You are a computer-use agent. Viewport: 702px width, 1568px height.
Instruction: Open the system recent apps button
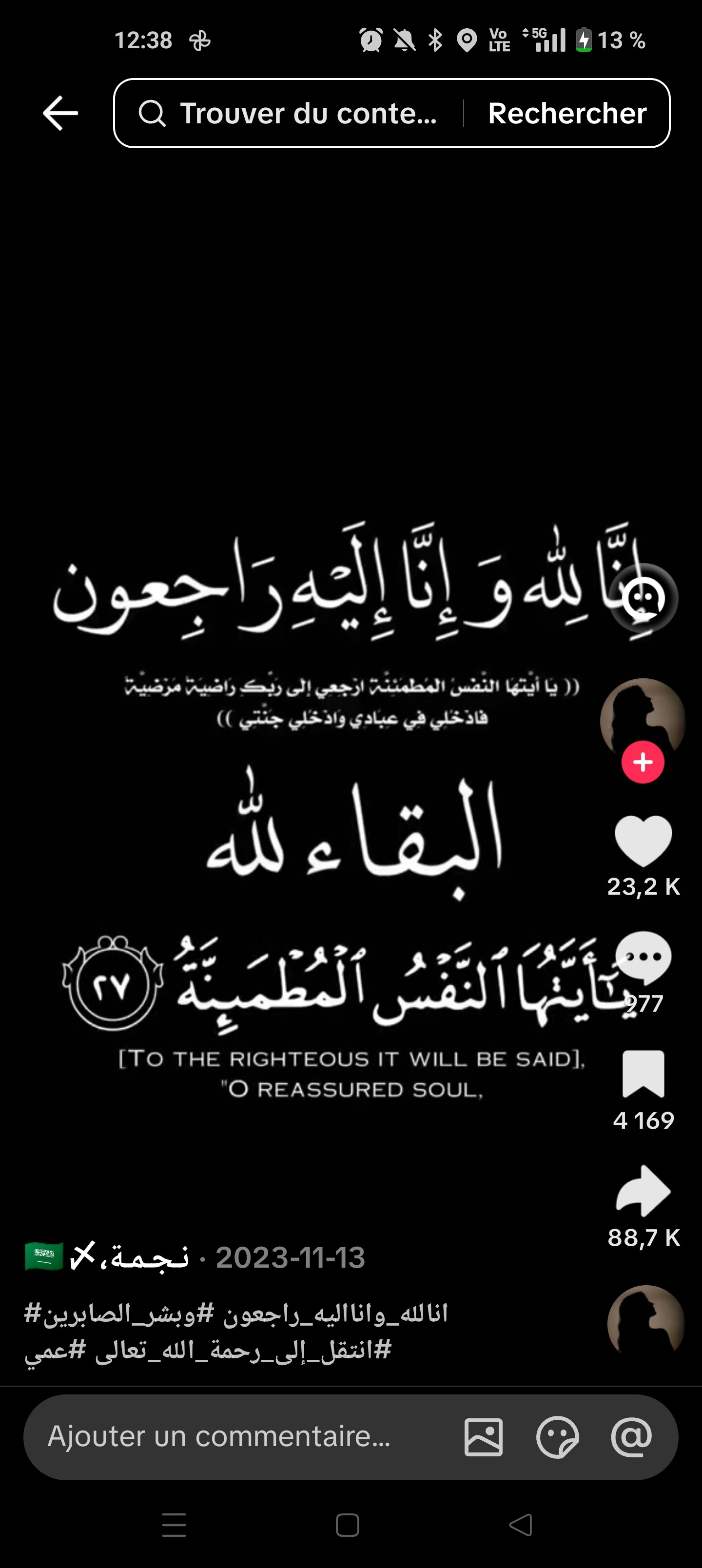(x=174, y=1525)
